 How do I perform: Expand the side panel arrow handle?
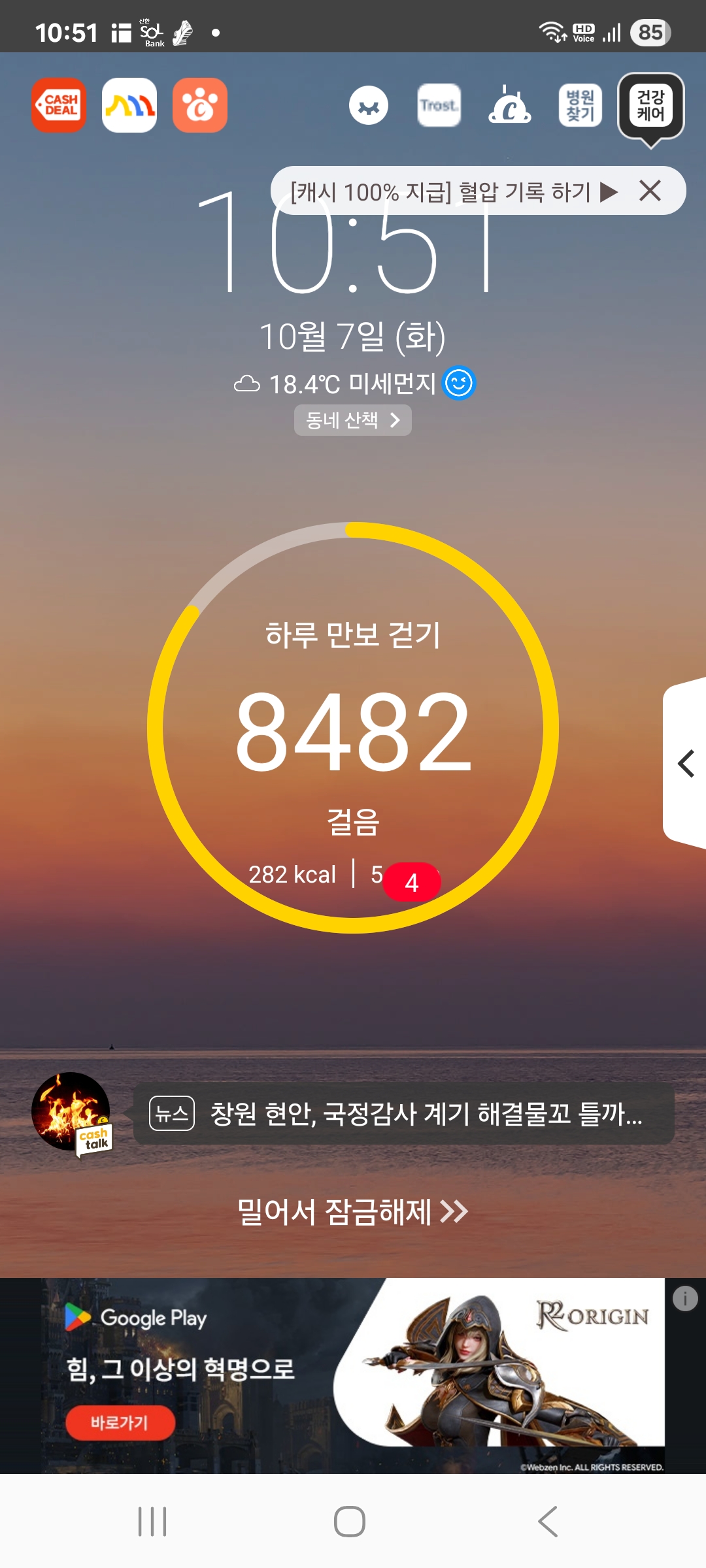pyautogui.click(x=685, y=763)
